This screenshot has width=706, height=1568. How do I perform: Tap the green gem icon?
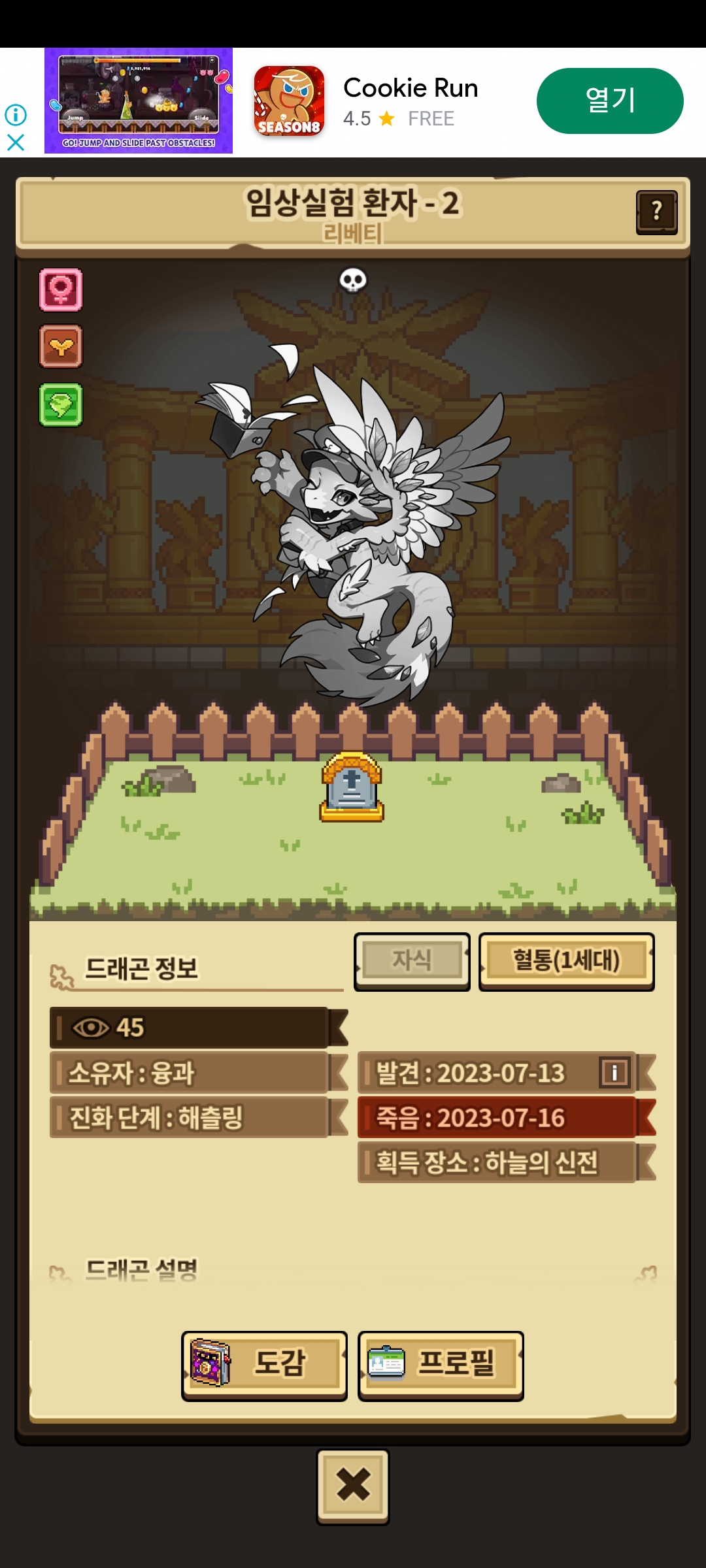coord(61,405)
